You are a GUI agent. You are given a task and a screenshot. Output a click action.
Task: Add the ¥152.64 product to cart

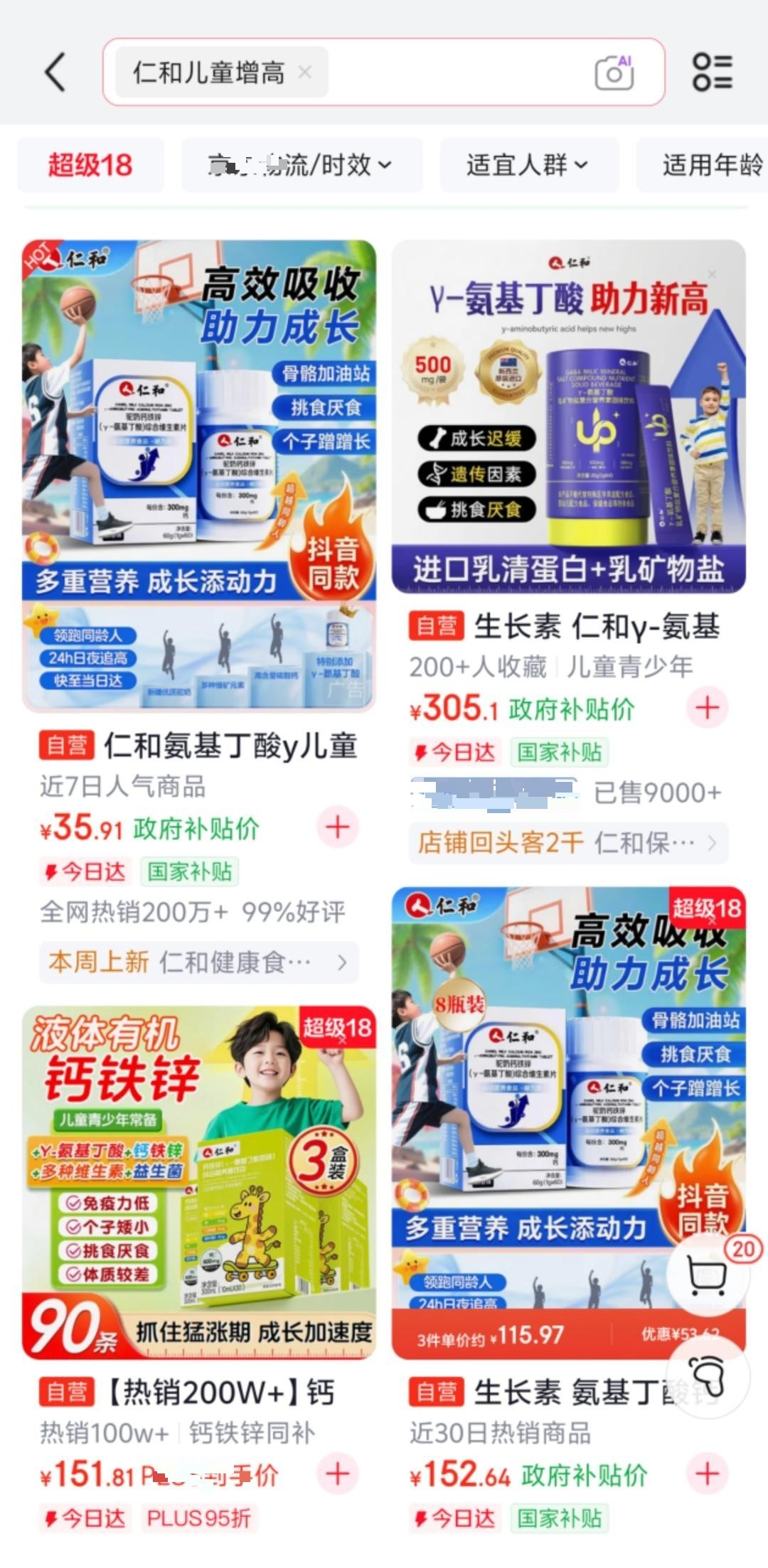click(x=707, y=1473)
